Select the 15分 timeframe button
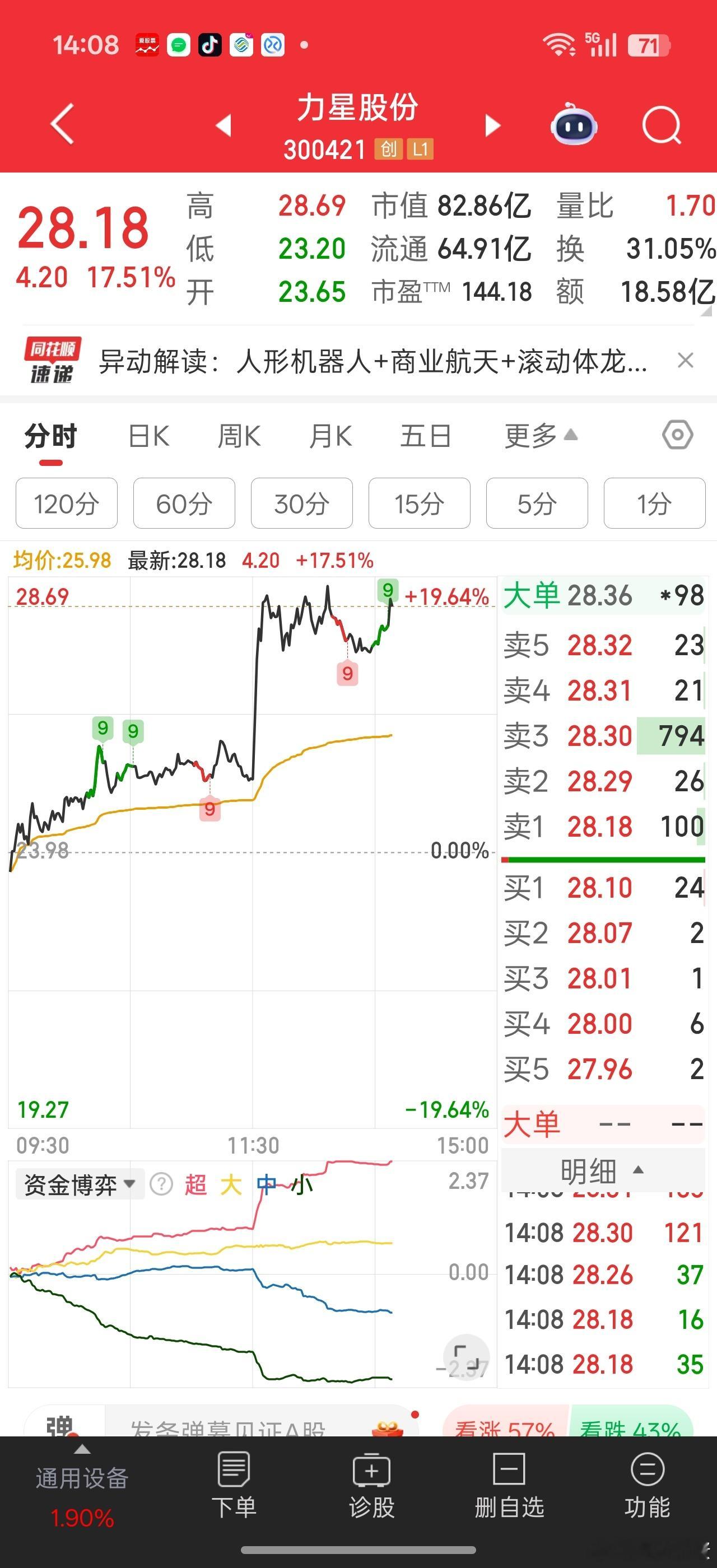Image resolution: width=717 pixels, height=1568 pixels. (419, 503)
